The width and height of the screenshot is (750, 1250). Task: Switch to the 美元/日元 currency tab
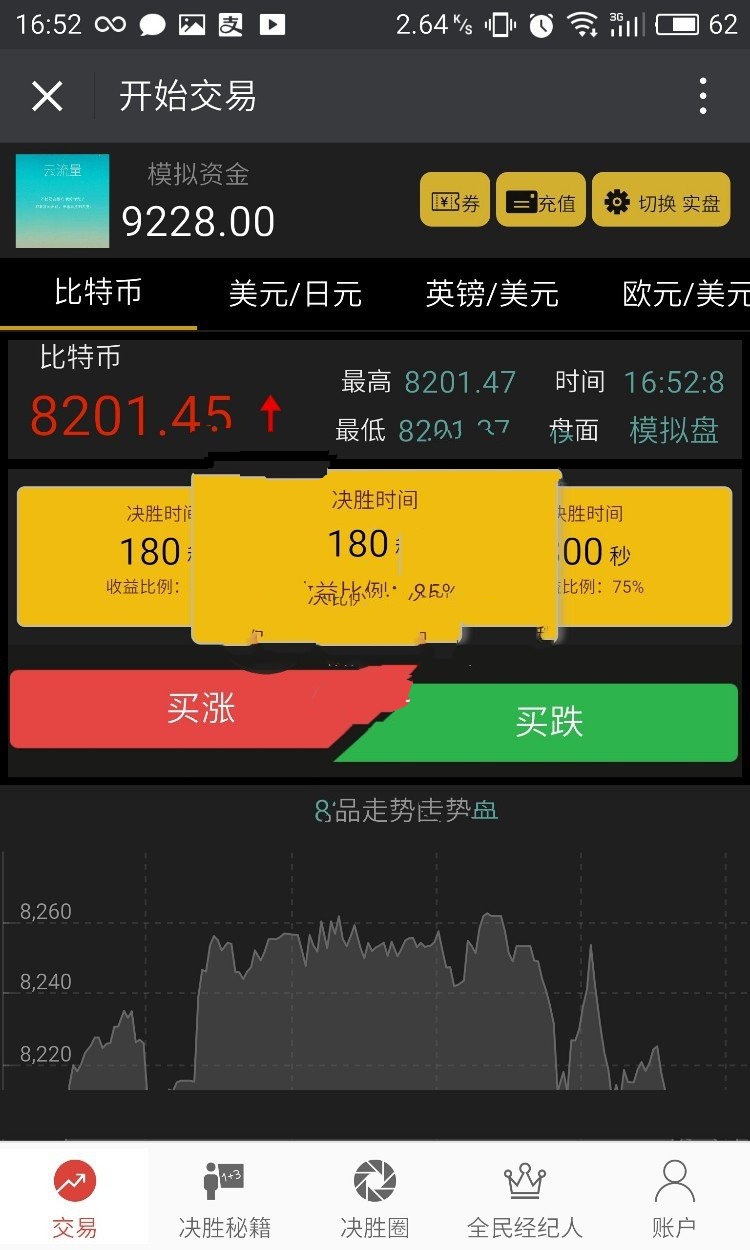click(297, 294)
